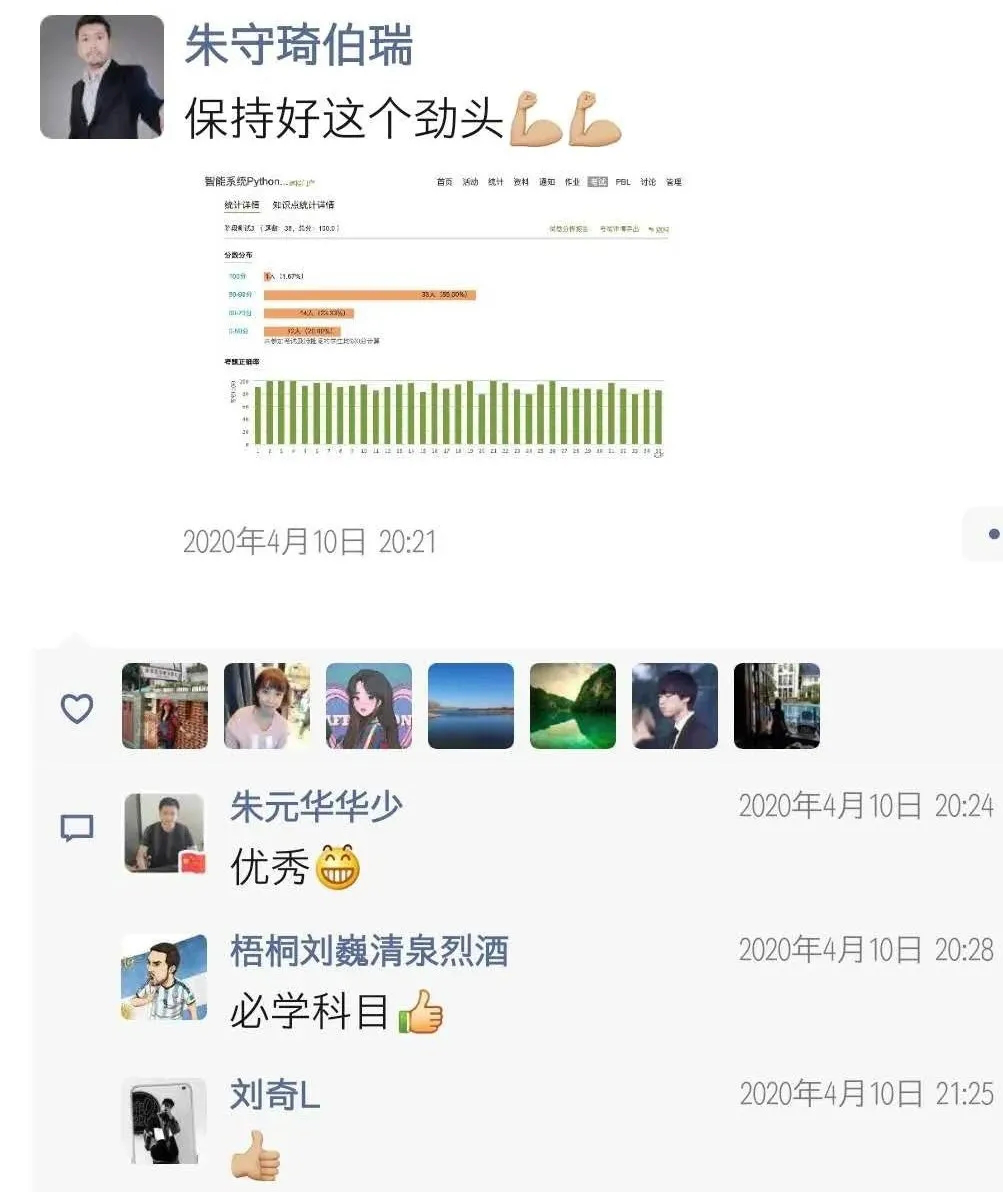Reply to the comment 优秀
1003x1192 pixels.
270,868
